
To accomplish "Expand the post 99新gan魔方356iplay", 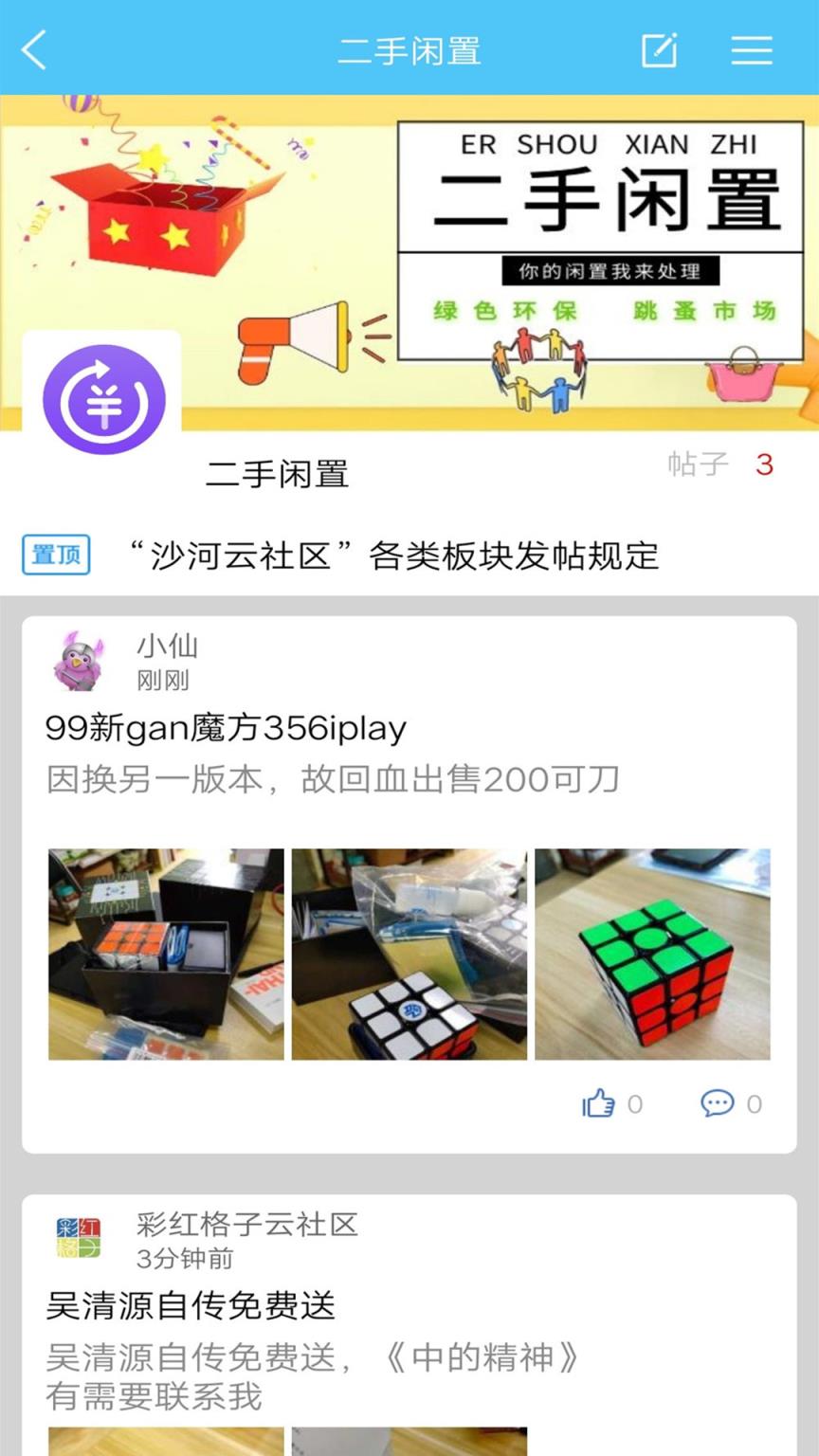I will [225, 726].
